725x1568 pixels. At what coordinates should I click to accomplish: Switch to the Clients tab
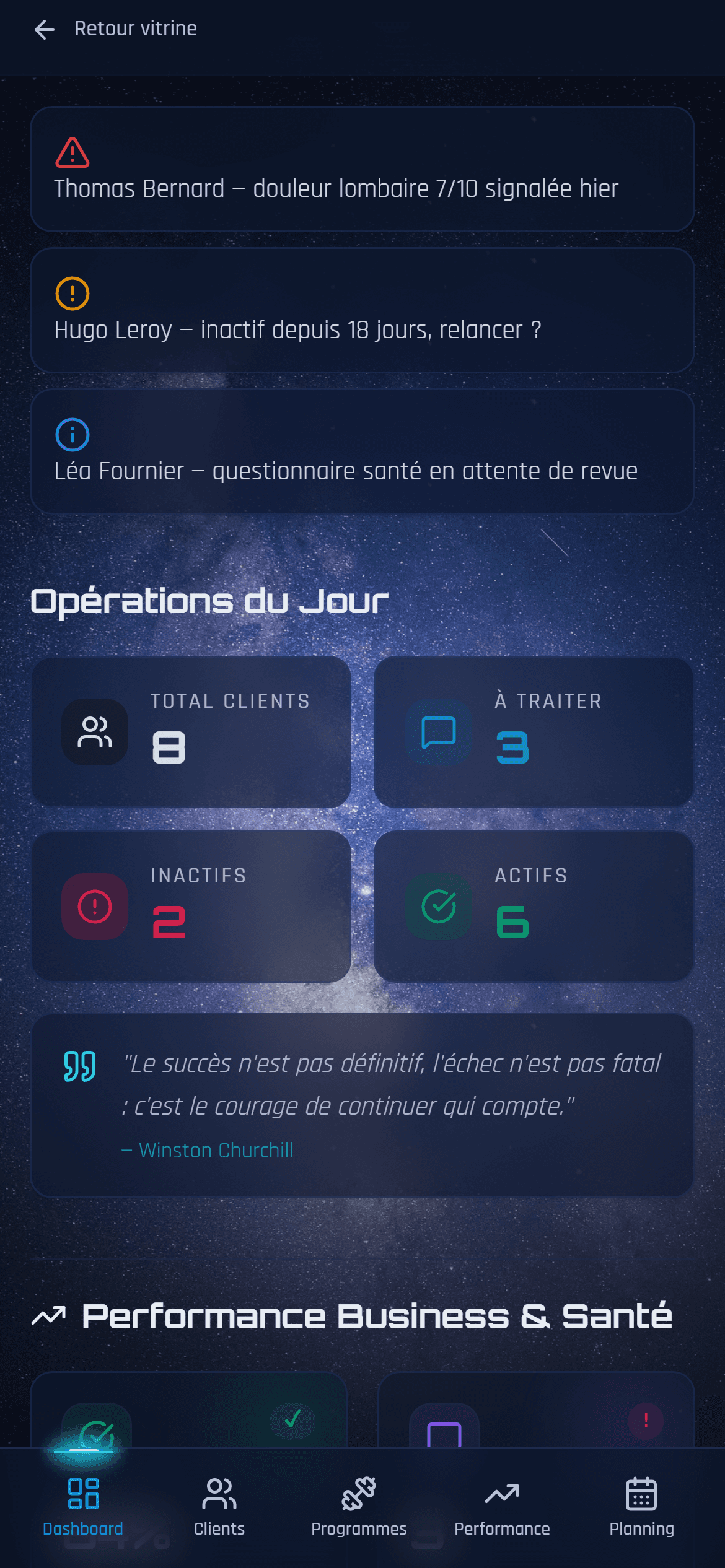(x=219, y=1506)
